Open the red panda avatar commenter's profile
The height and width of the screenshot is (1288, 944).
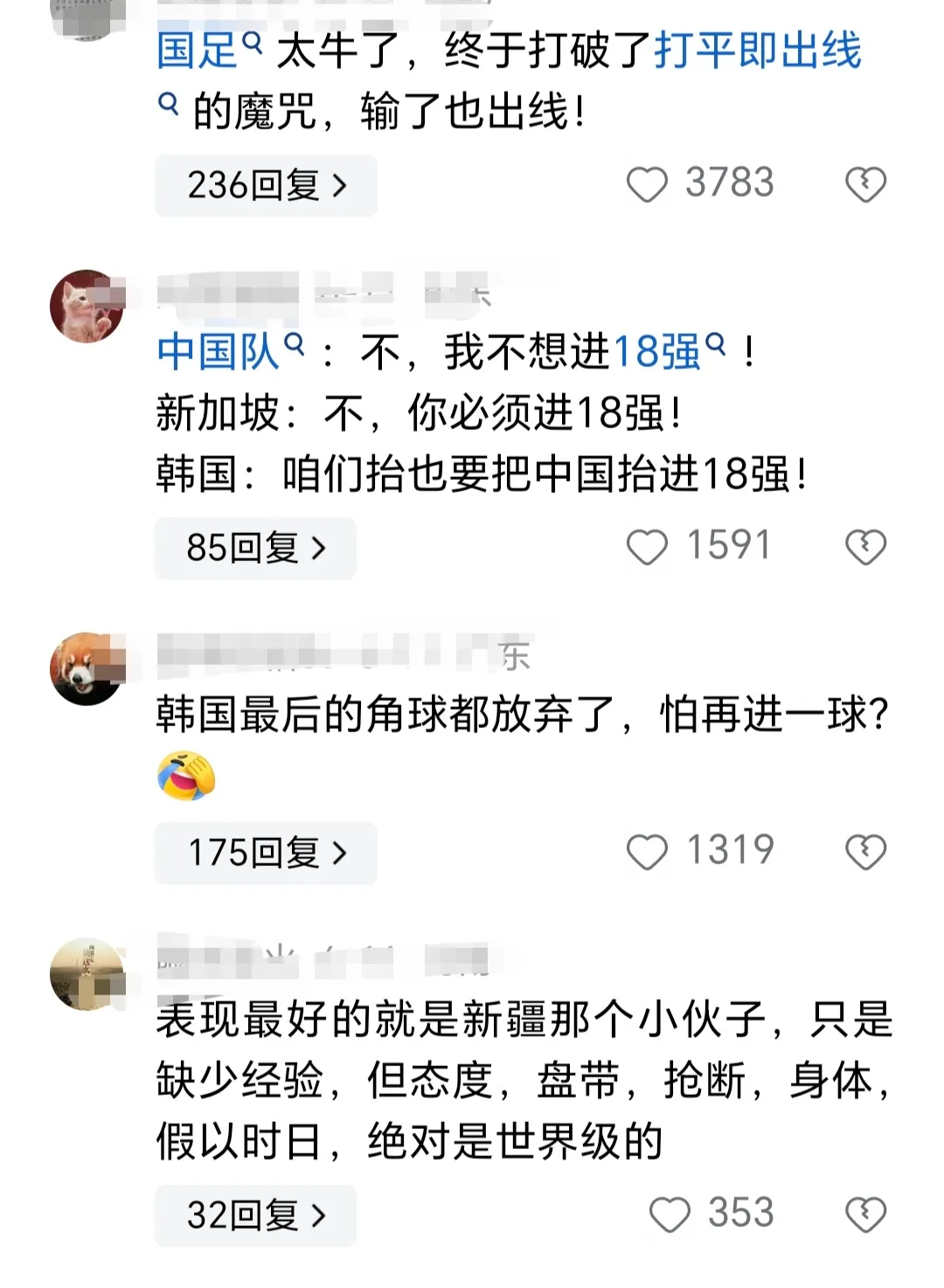point(86,668)
